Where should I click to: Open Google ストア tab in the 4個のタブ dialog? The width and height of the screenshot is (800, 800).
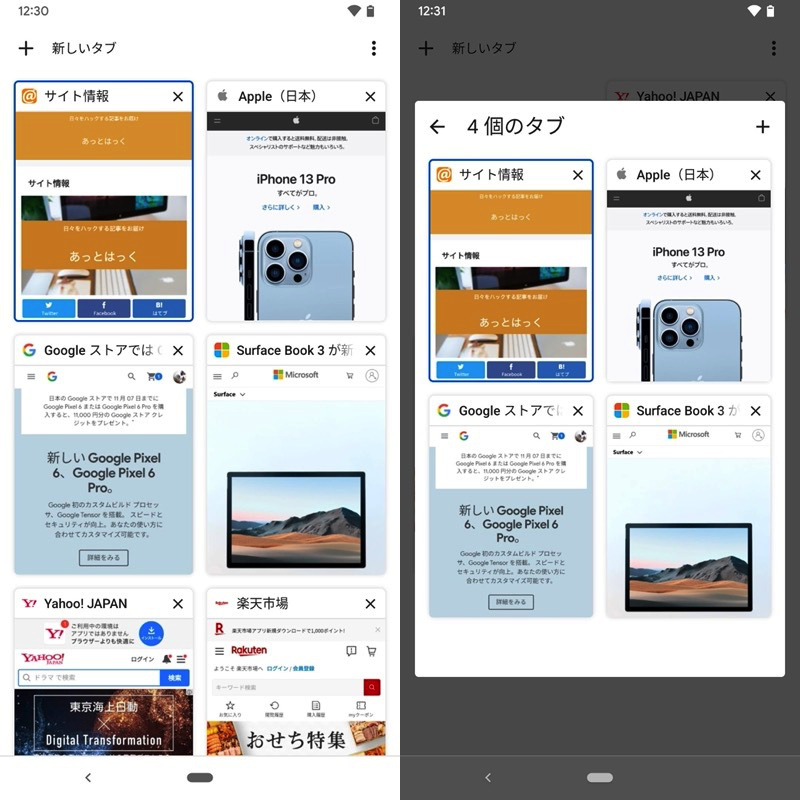[x=511, y=520]
